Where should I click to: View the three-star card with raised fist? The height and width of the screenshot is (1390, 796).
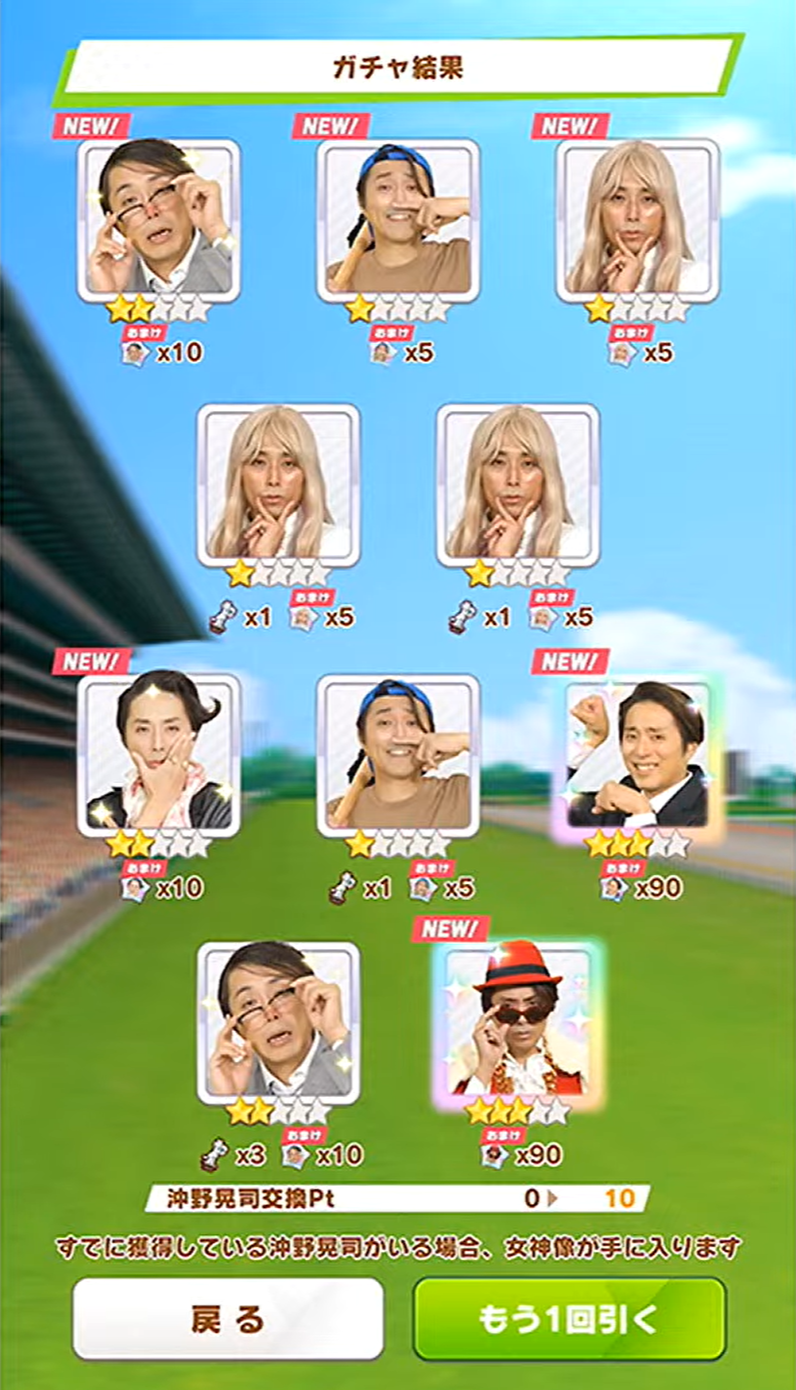[637, 755]
